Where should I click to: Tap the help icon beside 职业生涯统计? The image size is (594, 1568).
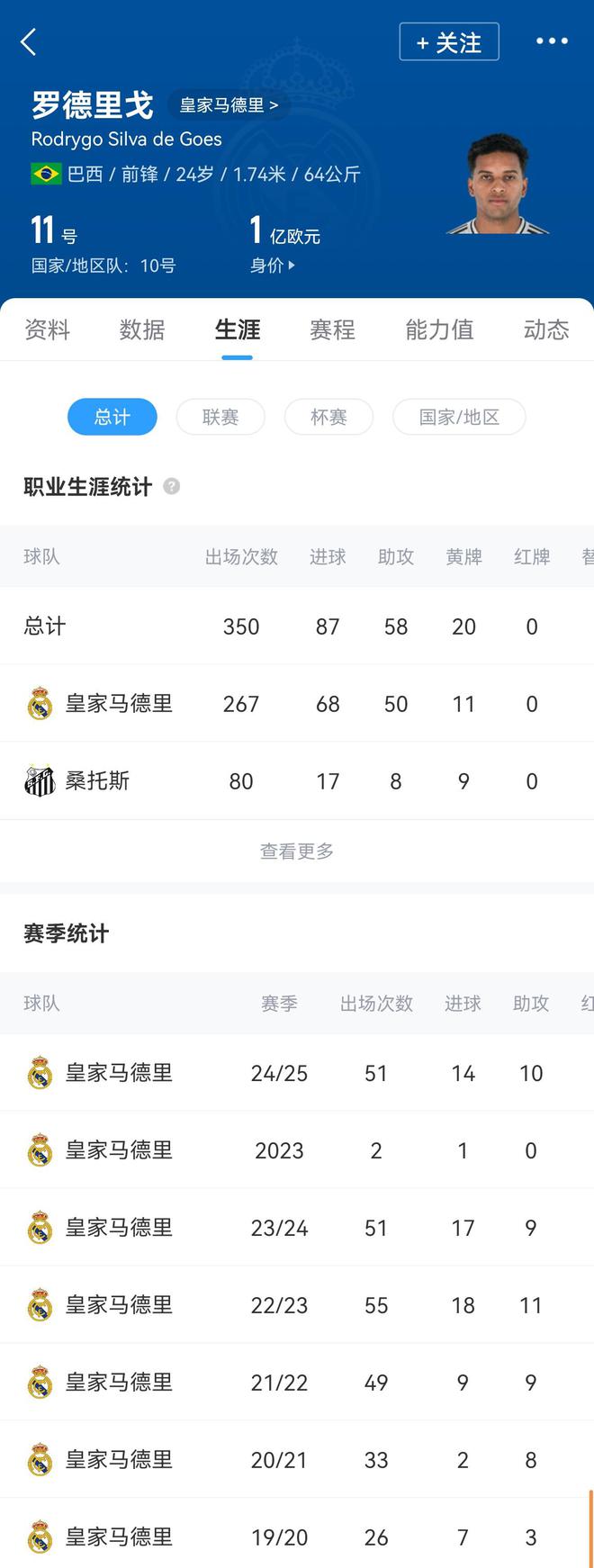(172, 487)
